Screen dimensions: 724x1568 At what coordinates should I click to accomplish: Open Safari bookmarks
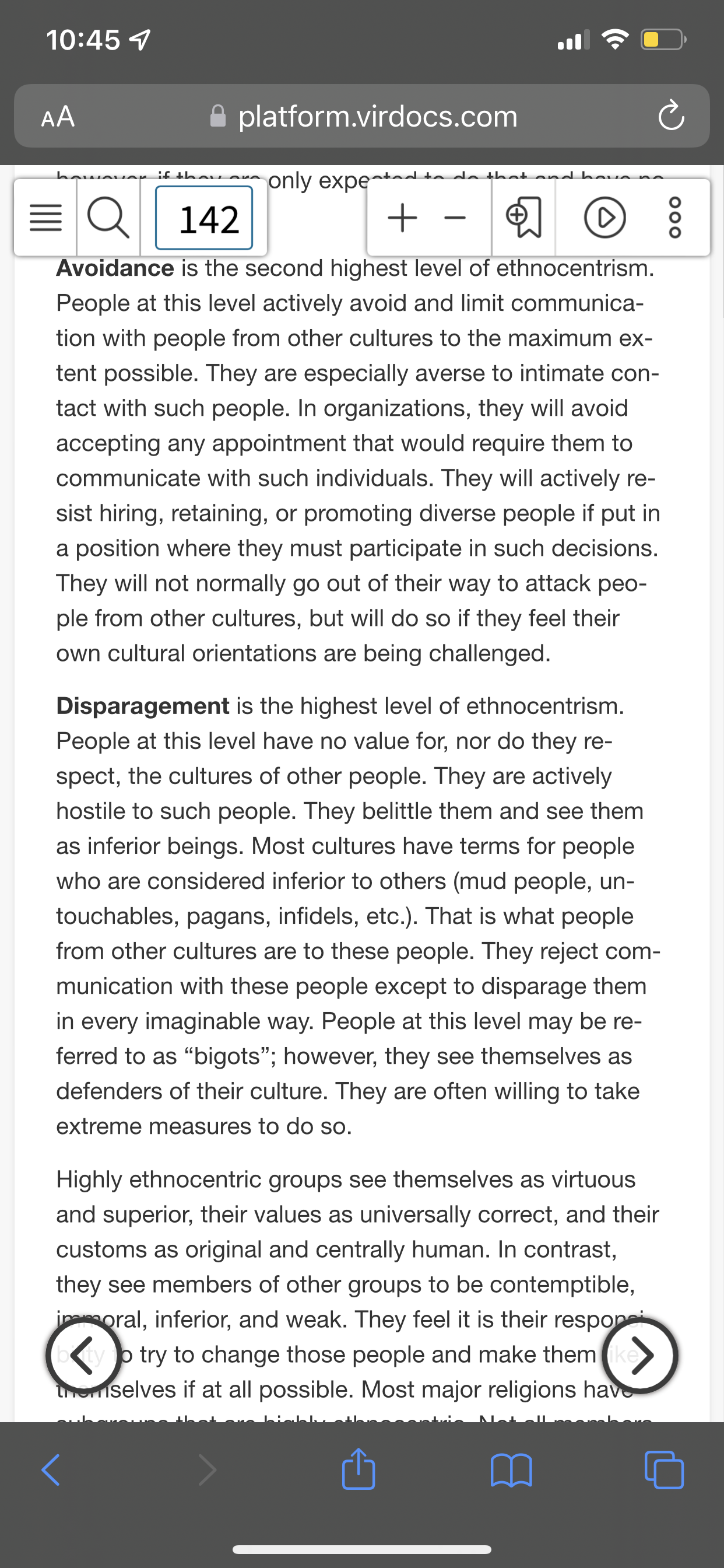point(511,1471)
